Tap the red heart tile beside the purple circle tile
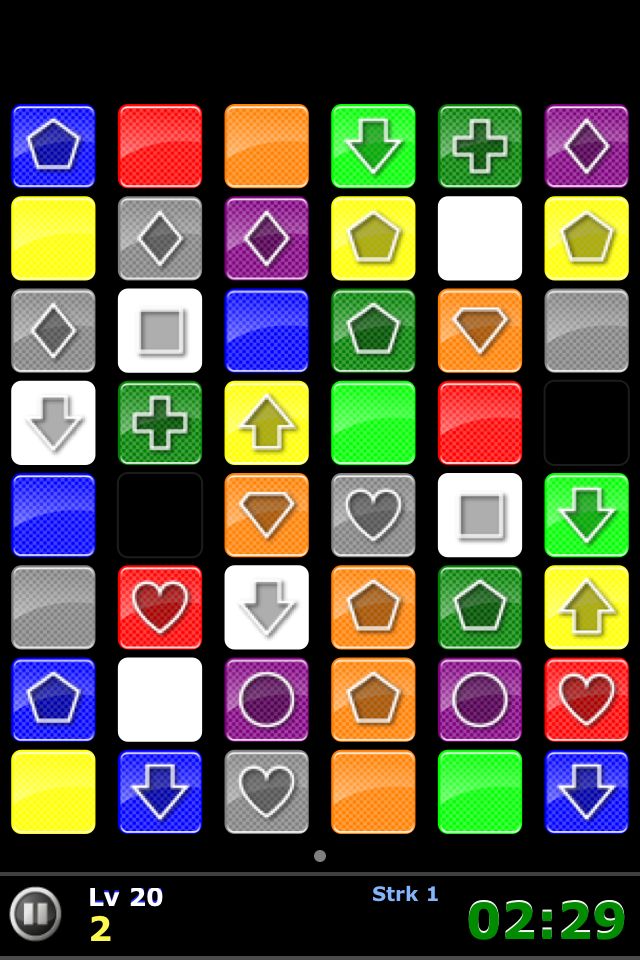This screenshot has height=960, width=640. point(586,699)
